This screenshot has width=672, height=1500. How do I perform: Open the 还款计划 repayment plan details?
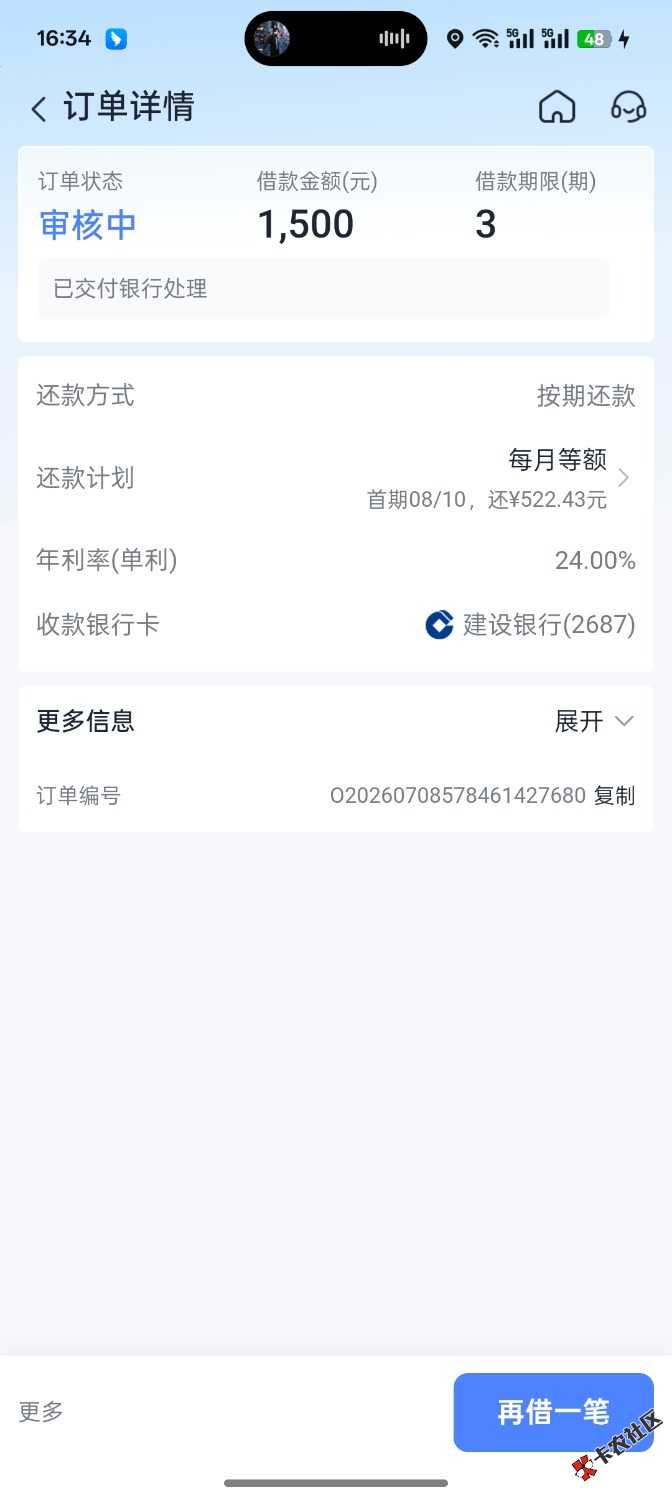(336, 479)
